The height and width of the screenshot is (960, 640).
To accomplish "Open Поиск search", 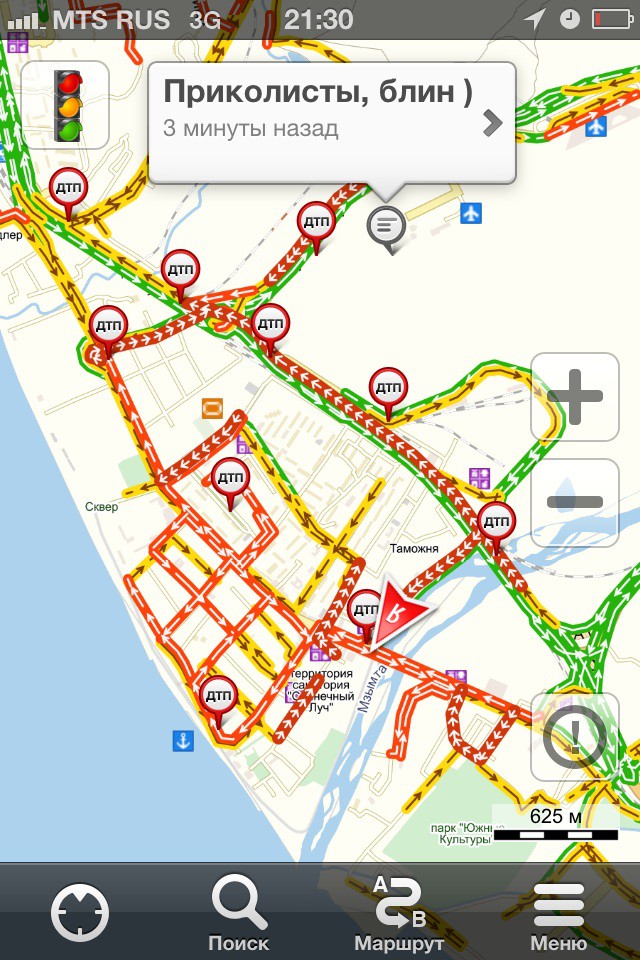I will tap(239, 911).
